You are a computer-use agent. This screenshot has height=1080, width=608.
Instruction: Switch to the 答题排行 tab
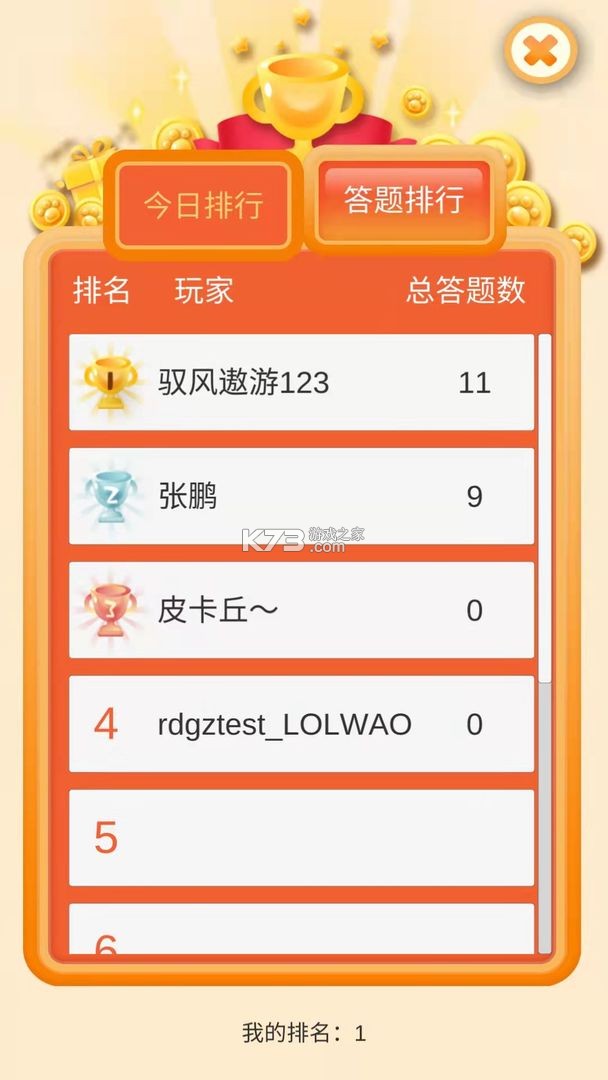pyautogui.click(x=404, y=199)
